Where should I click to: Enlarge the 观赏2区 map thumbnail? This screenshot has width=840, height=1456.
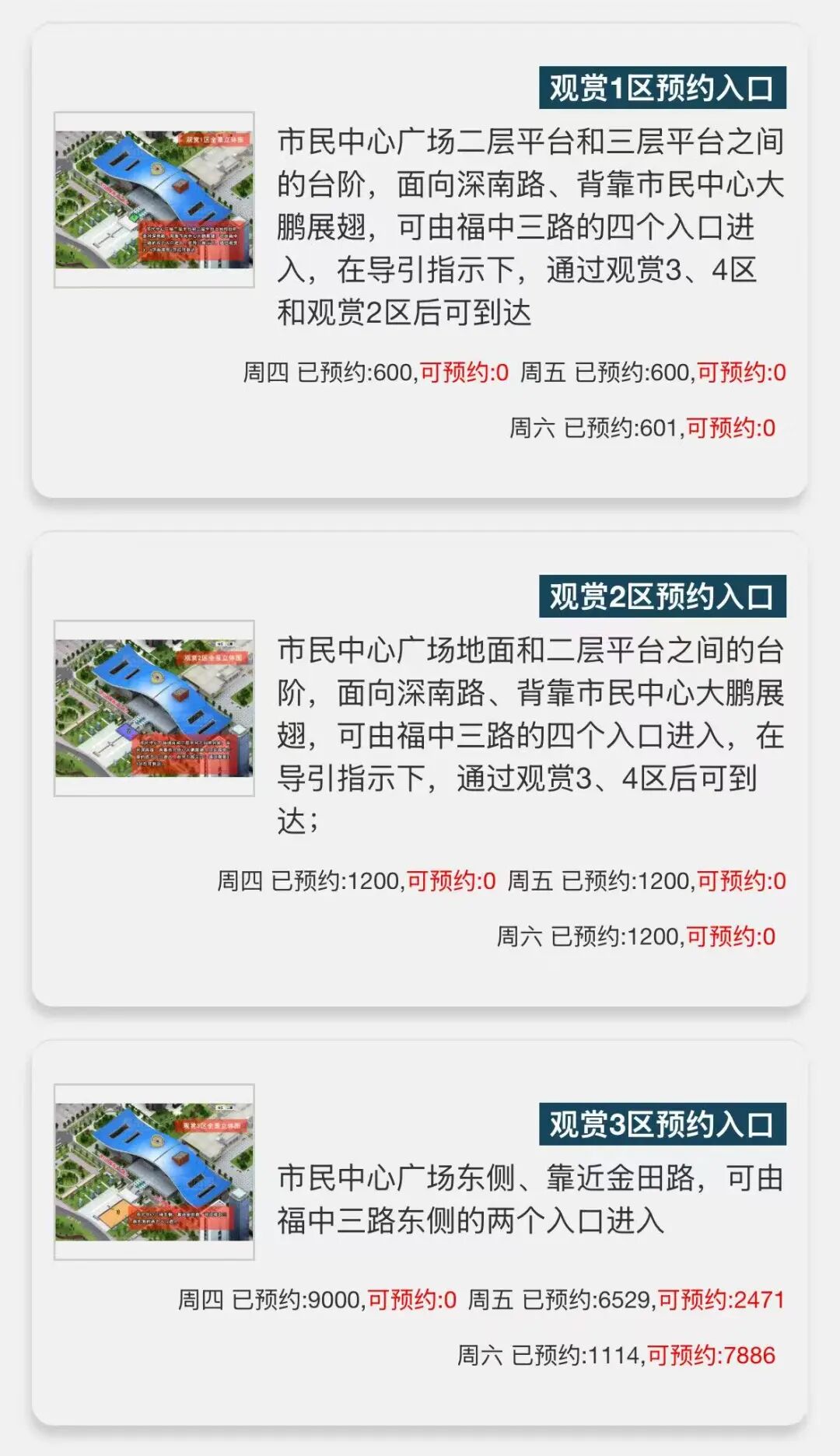point(154,708)
